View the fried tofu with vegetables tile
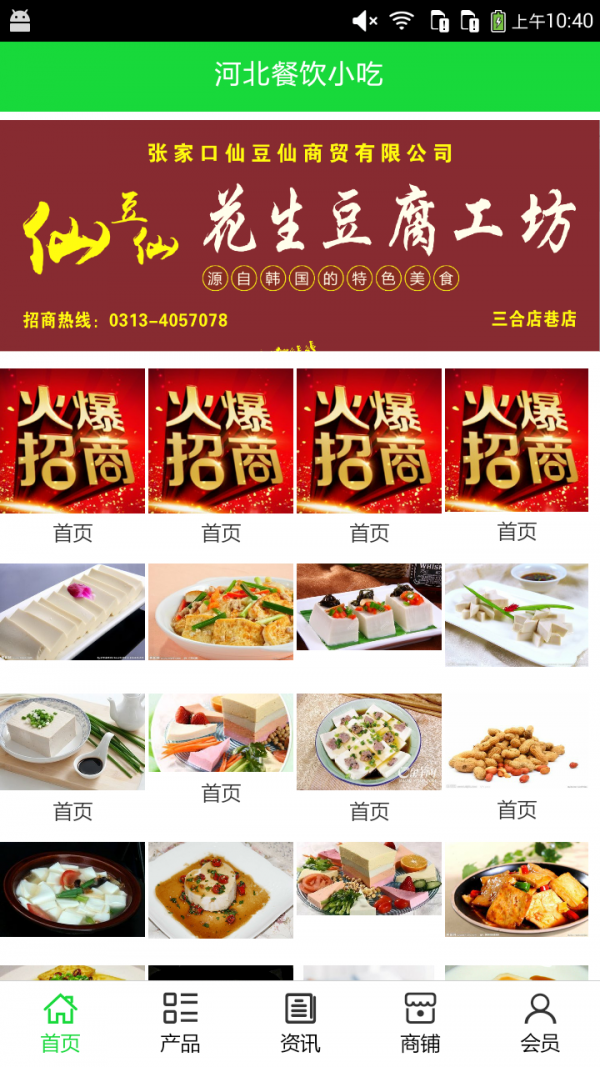 (x=221, y=612)
